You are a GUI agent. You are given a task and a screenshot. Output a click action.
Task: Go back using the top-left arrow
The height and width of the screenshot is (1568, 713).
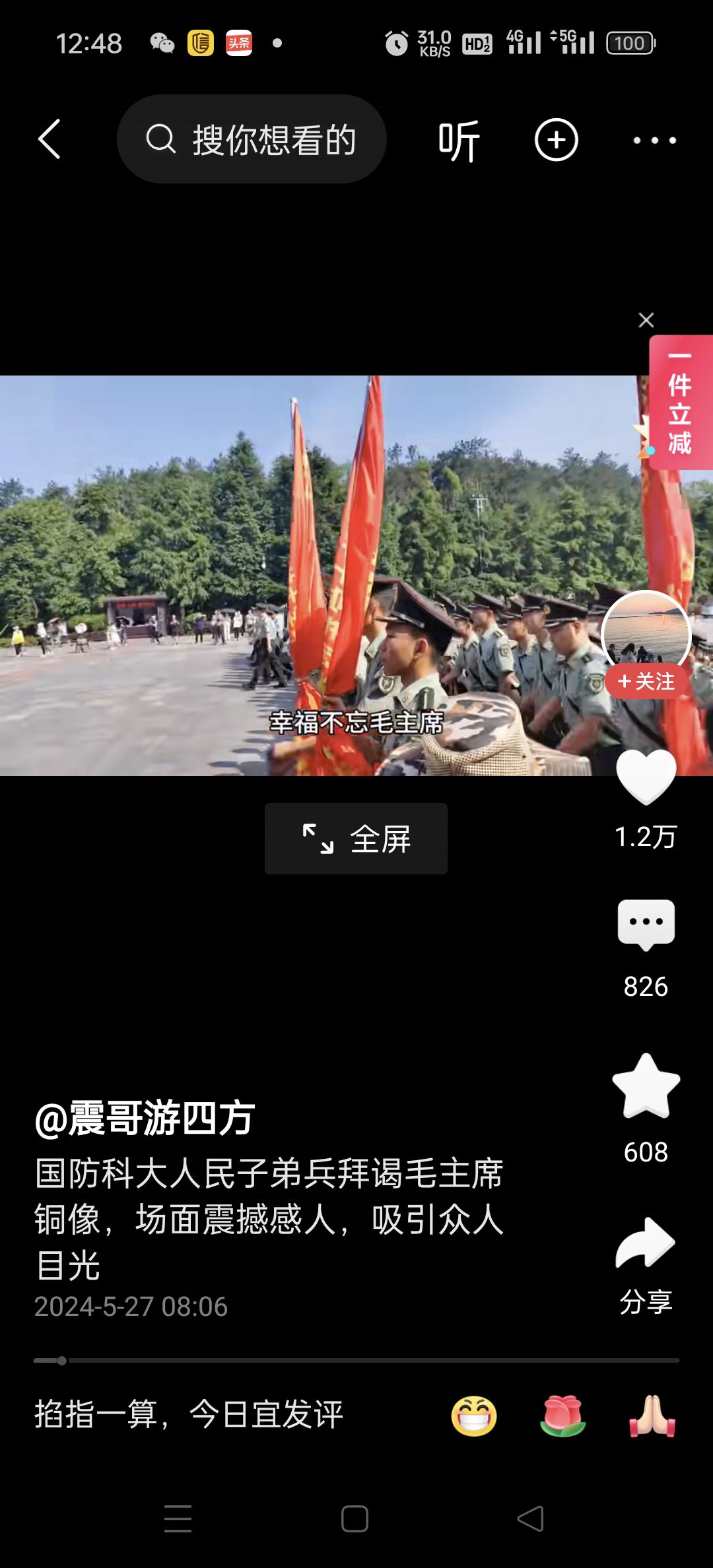coord(50,139)
